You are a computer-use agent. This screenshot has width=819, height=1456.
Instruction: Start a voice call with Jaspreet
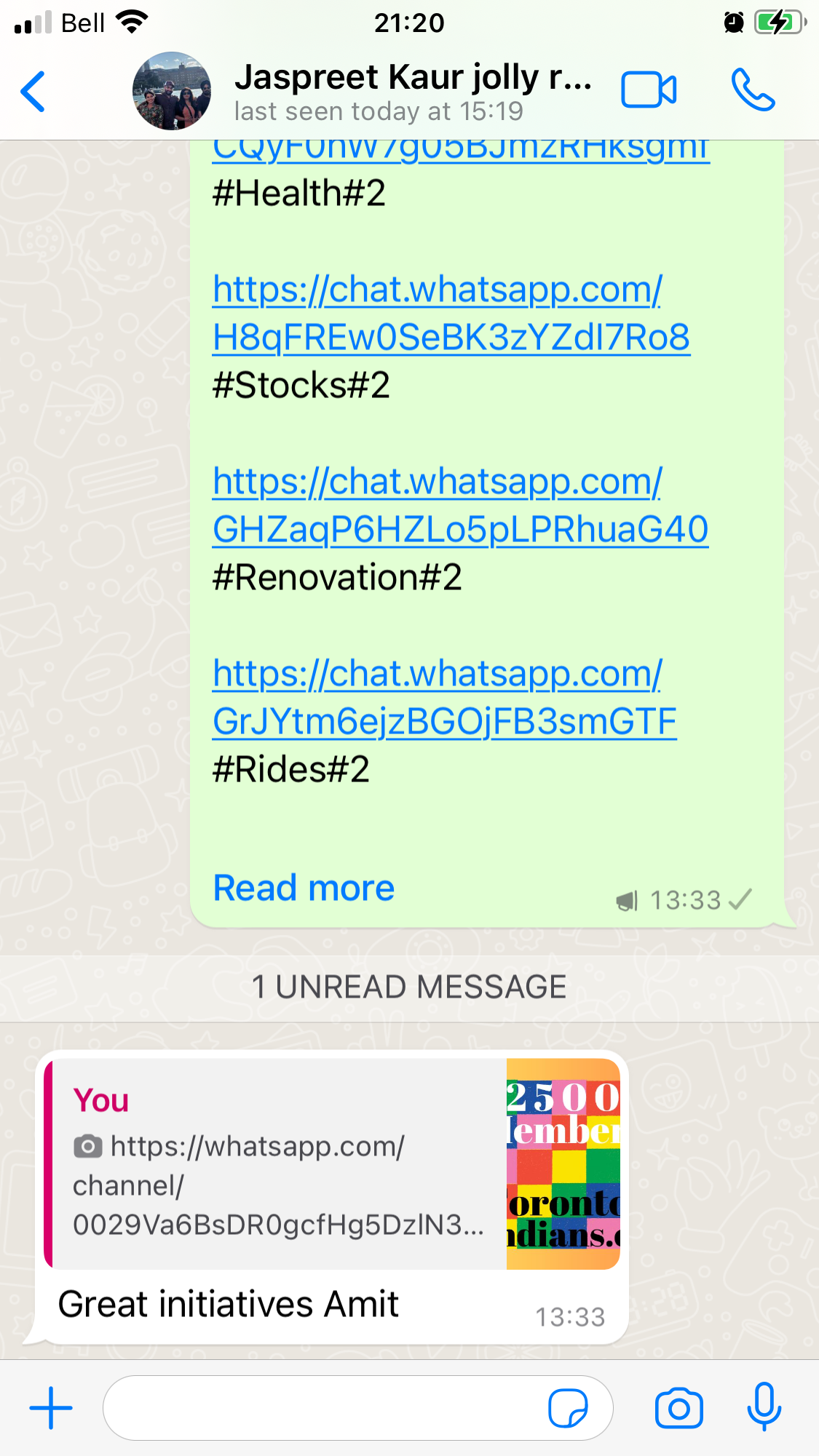point(753,90)
